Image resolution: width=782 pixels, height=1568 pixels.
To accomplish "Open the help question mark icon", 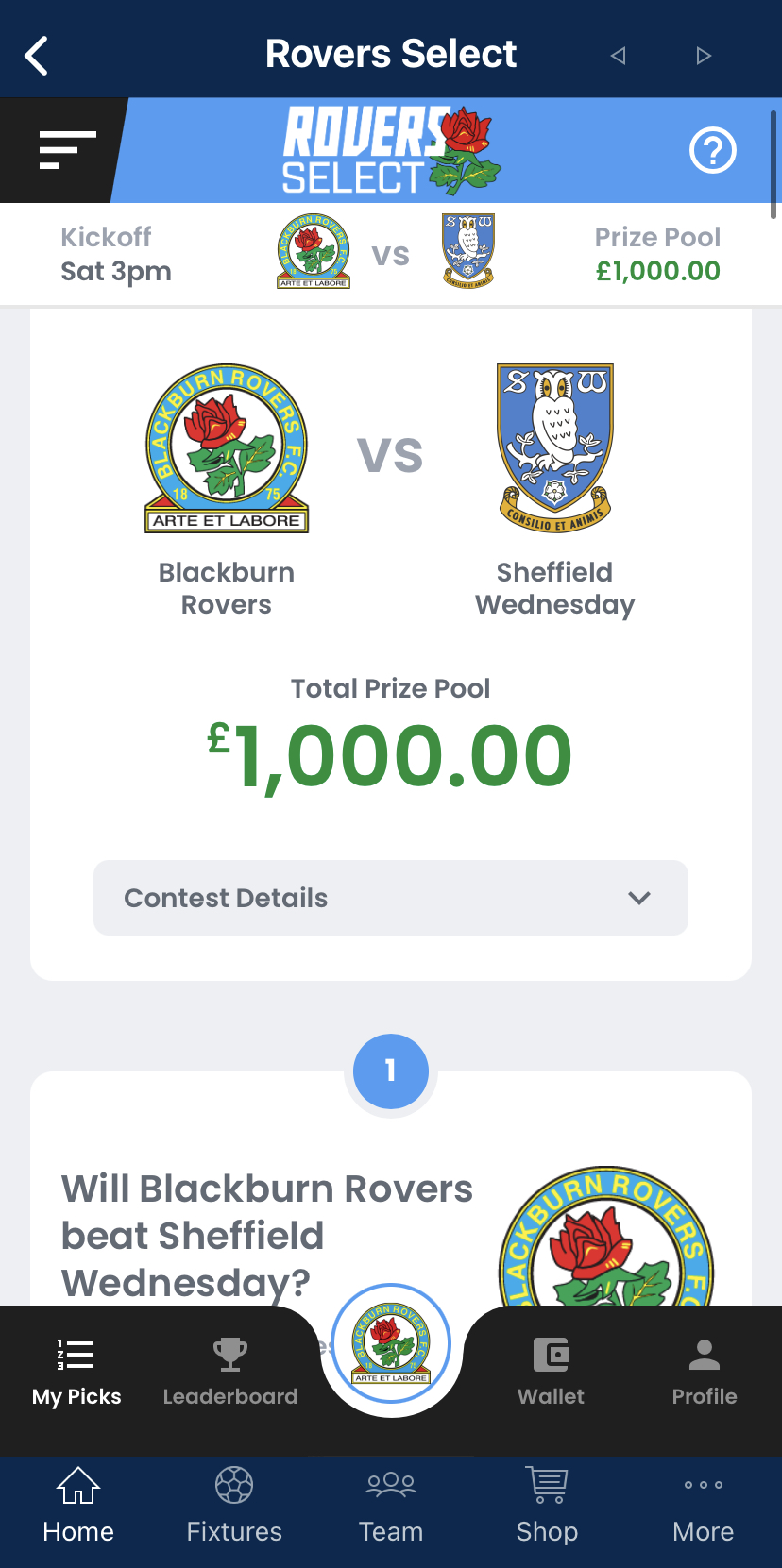I will (x=713, y=150).
